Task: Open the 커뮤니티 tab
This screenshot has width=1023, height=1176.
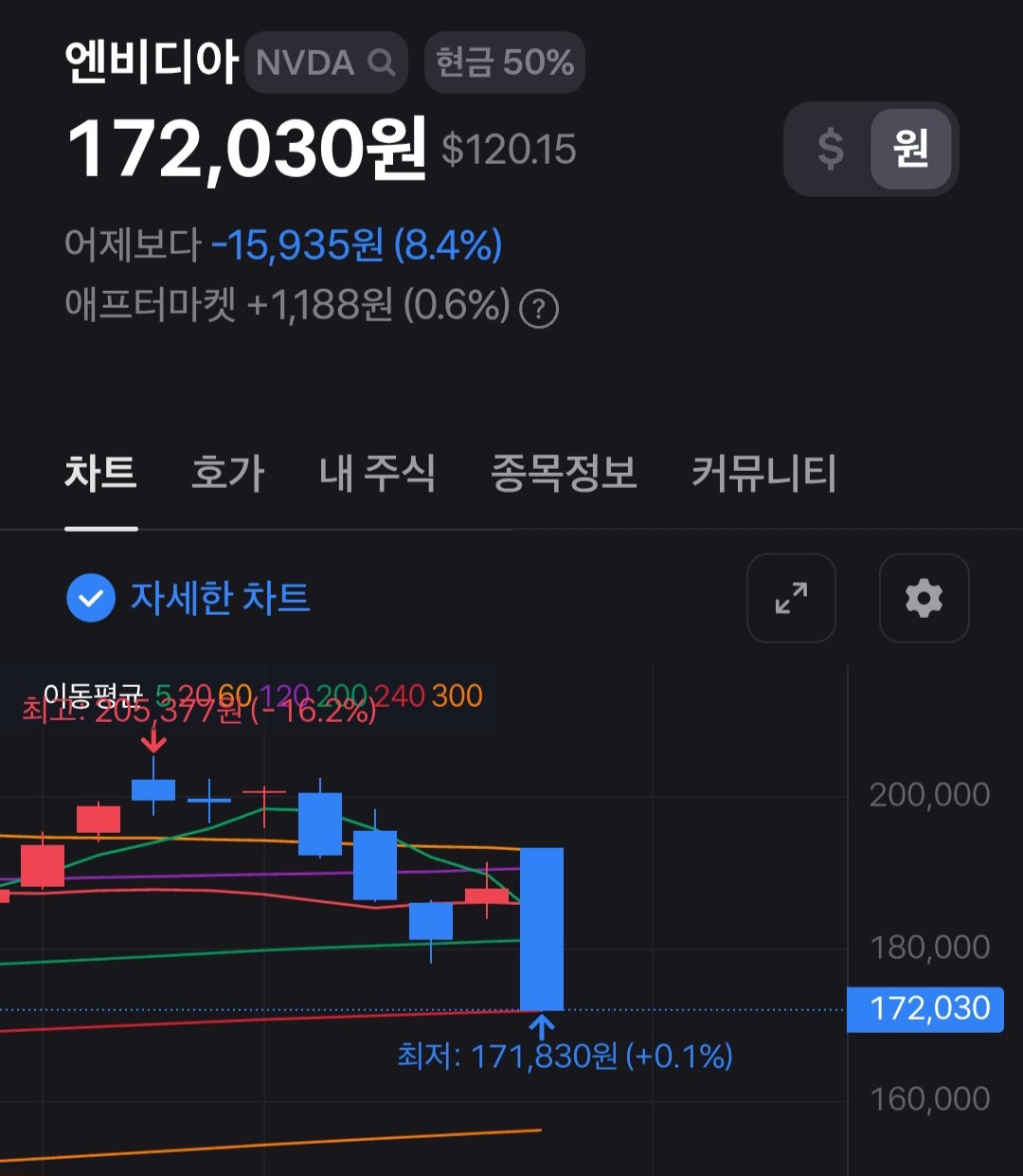Action: pos(765,475)
